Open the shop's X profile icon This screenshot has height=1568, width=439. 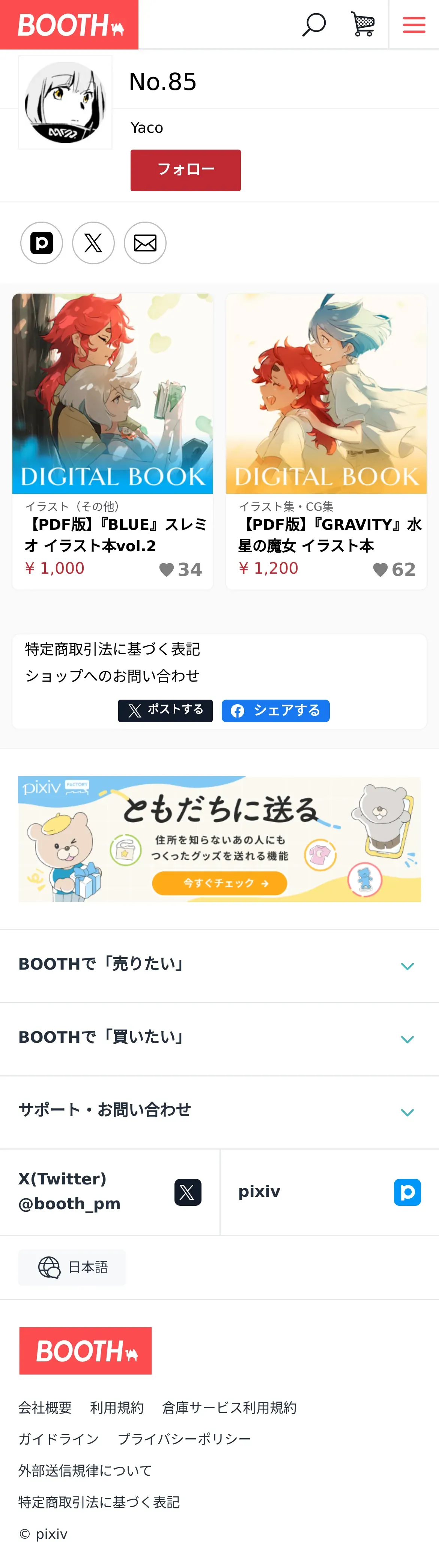click(93, 243)
